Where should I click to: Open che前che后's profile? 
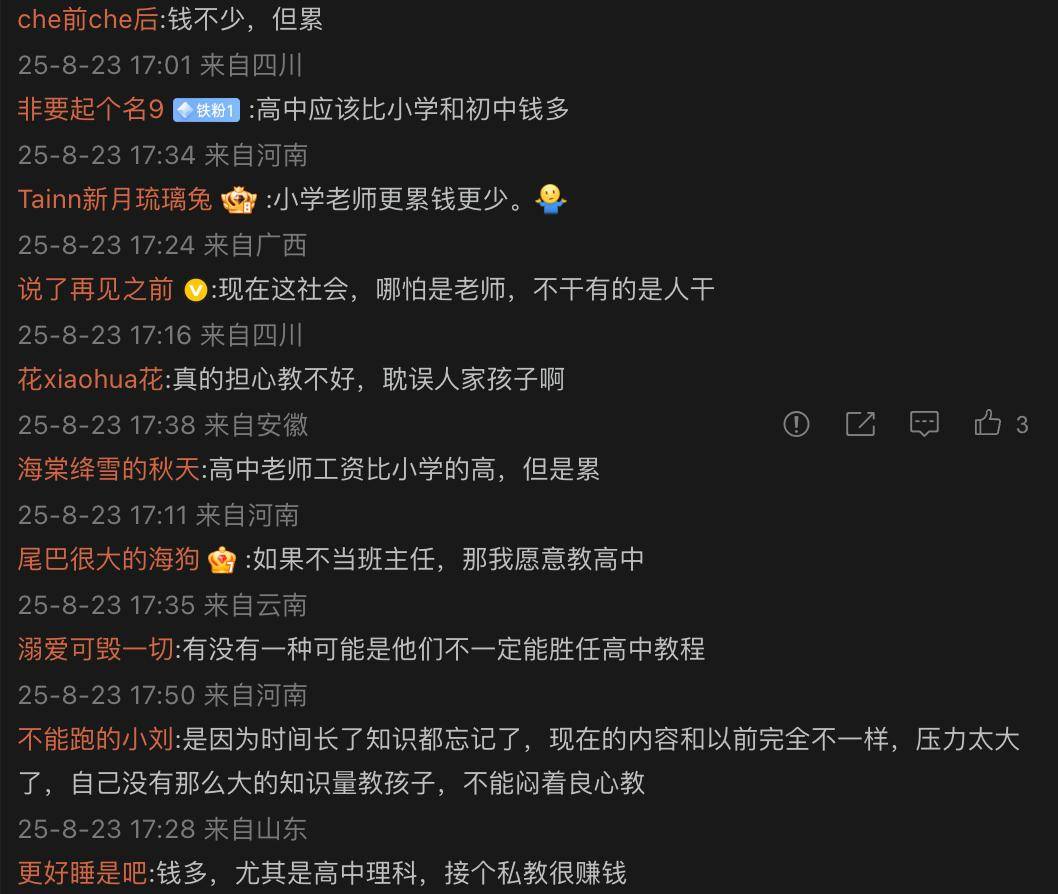[x=88, y=19]
